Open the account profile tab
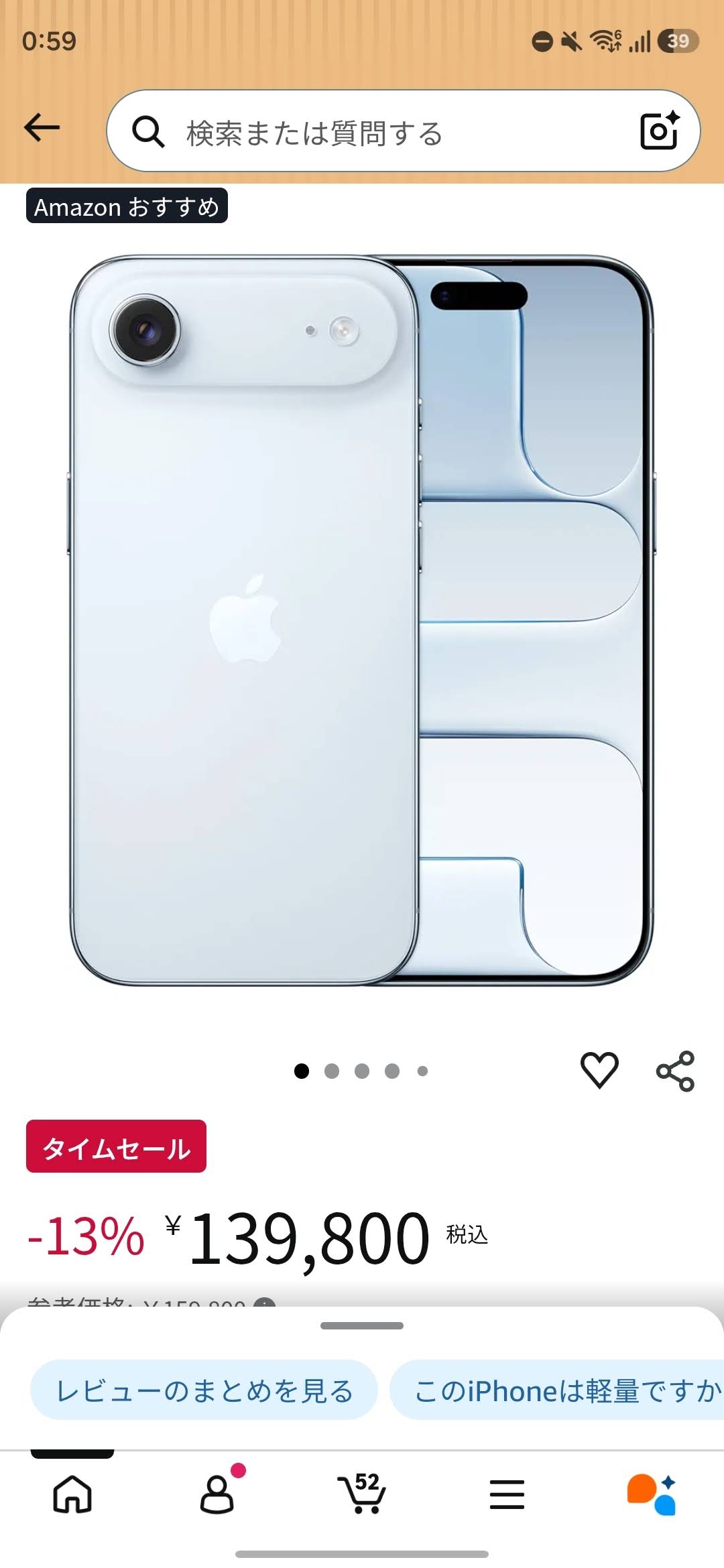The width and height of the screenshot is (724, 1568). pos(217,1494)
